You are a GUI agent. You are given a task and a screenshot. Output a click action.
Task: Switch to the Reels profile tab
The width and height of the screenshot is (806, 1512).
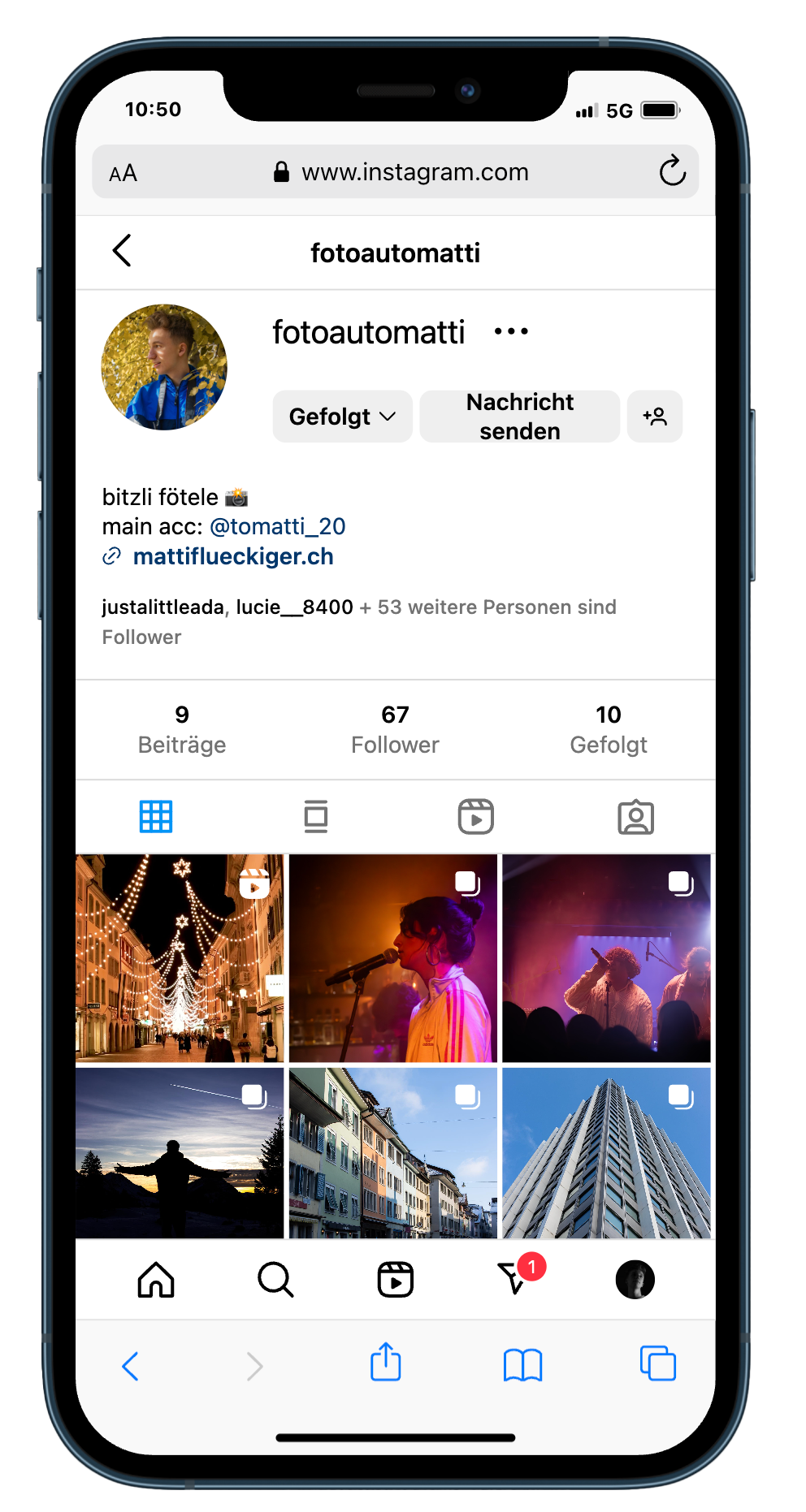tap(475, 817)
